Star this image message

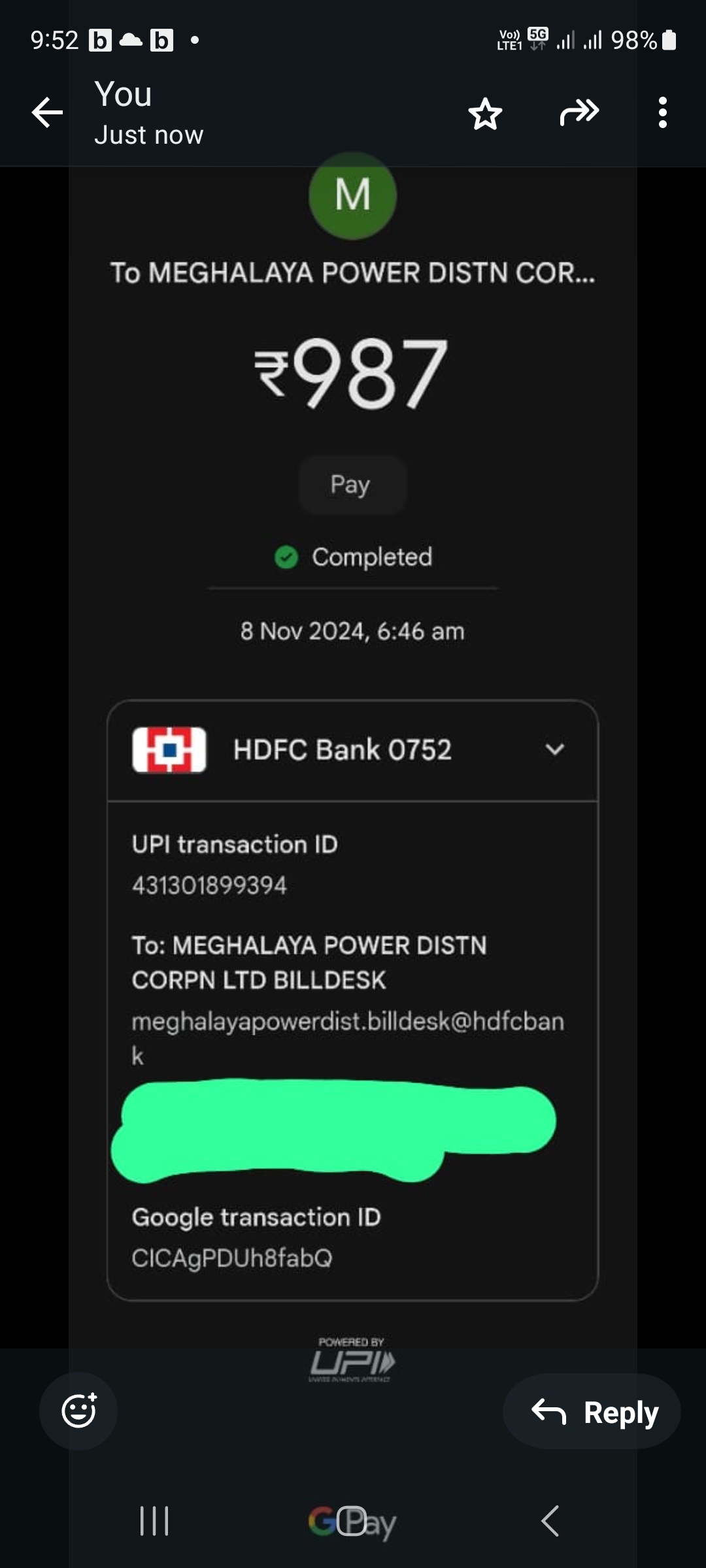(x=485, y=114)
